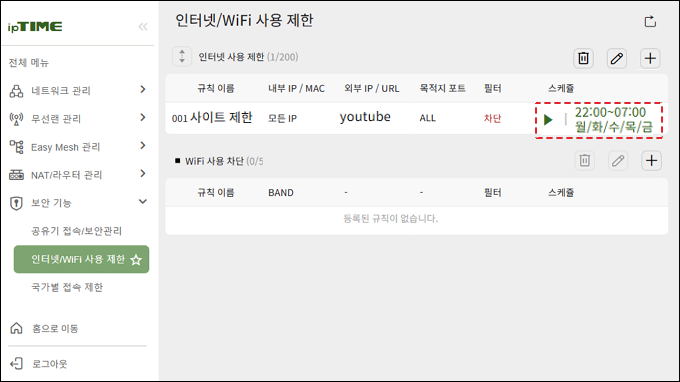The width and height of the screenshot is (680, 382).
Task: Tap the favorite star on 인터넷/WiFi 사용 제한
Action: pyautogui.click(x=136, y=260)
